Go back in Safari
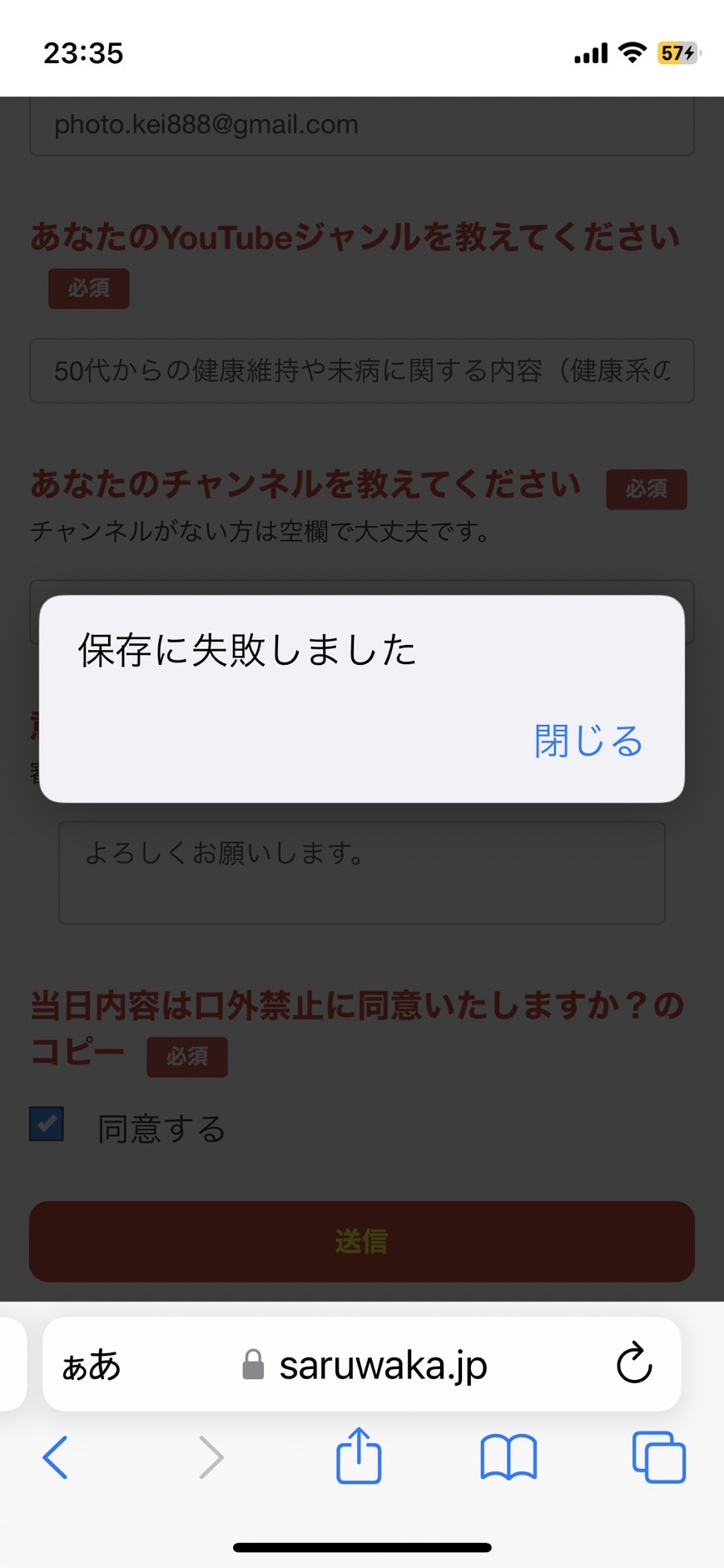724x1568 pixels. 55,1456
